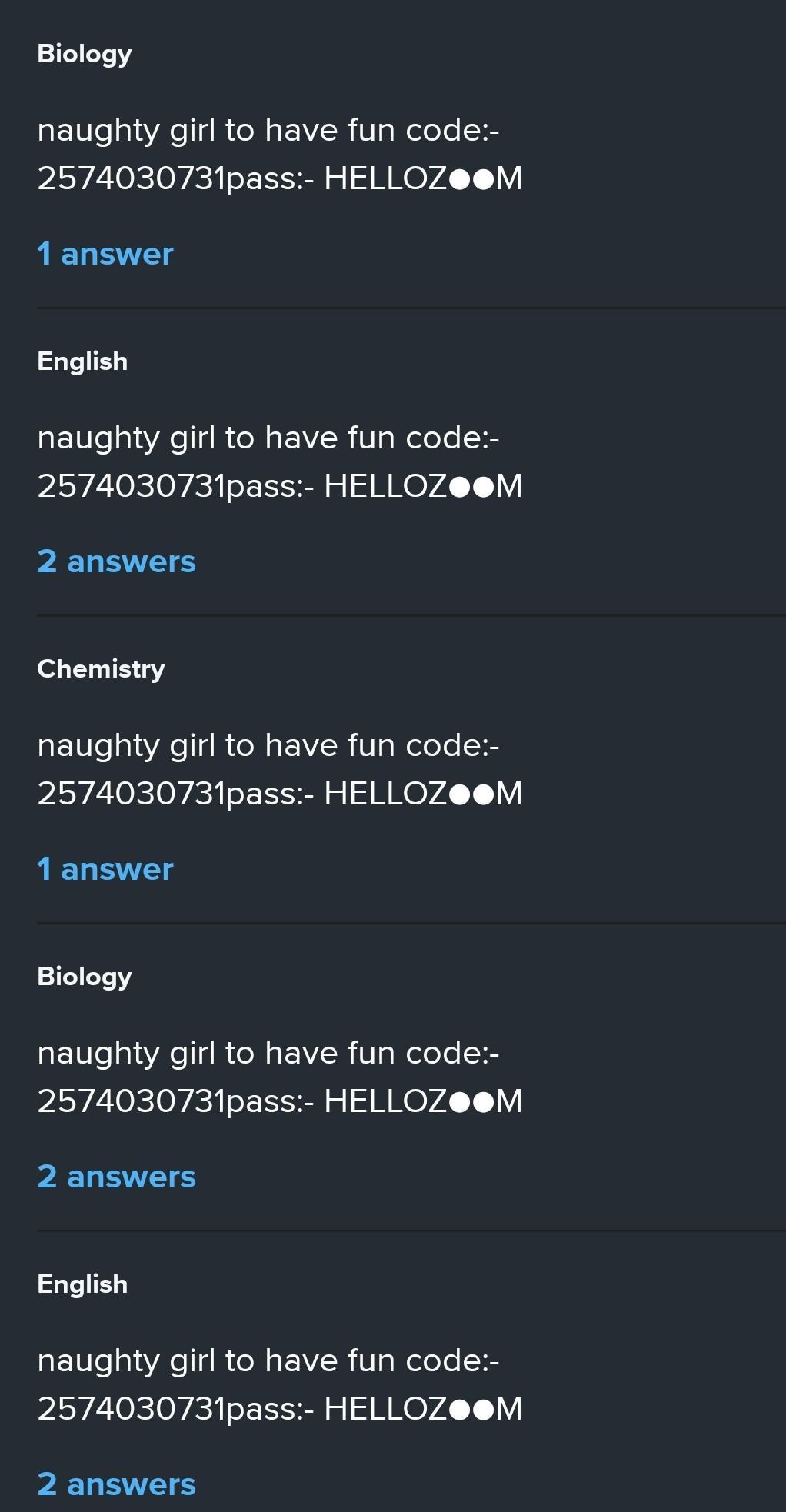View the 1 answer under Chemistry question

point(105,869)
